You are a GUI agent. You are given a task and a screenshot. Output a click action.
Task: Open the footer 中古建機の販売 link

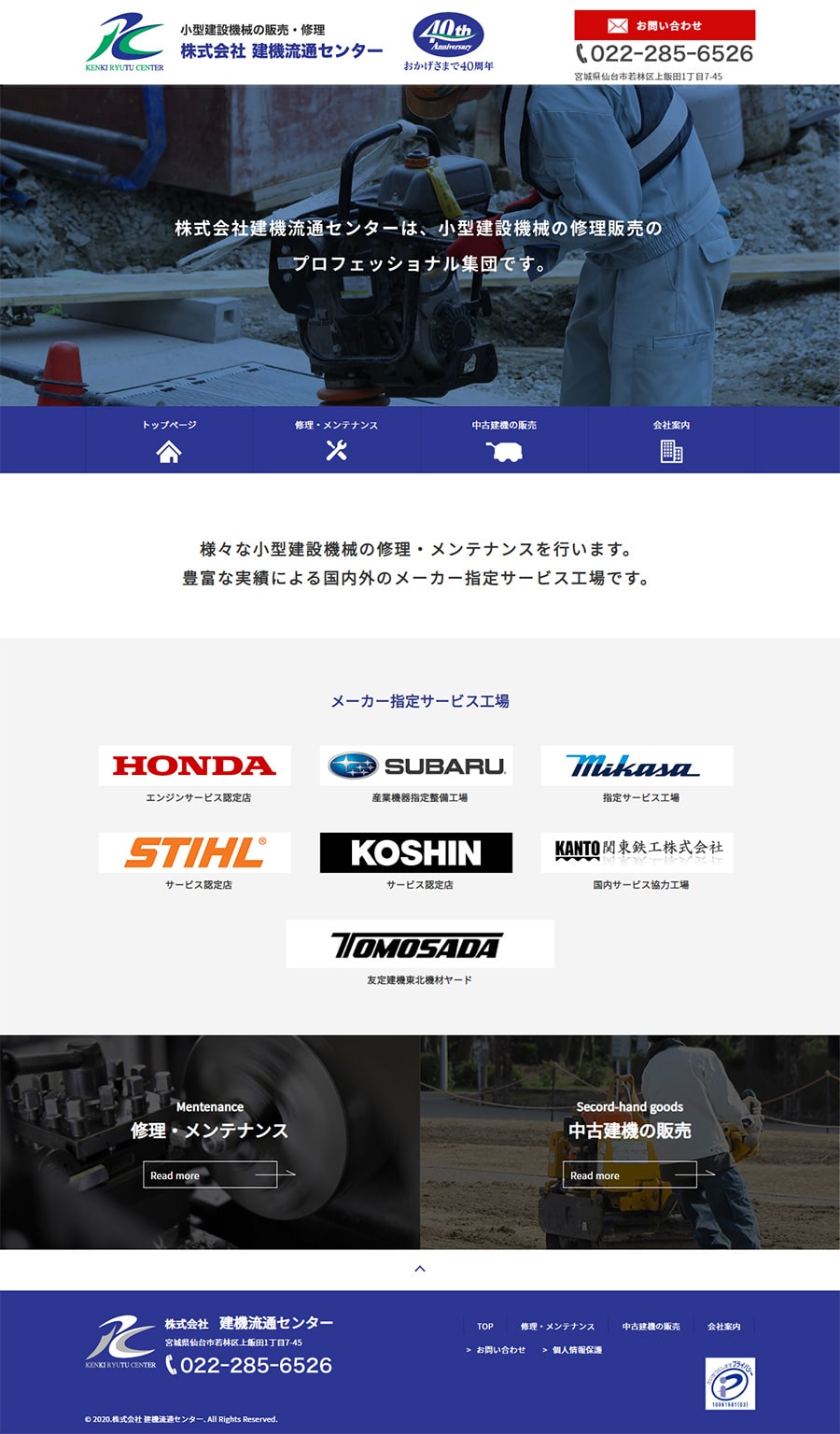(651, 1327)
